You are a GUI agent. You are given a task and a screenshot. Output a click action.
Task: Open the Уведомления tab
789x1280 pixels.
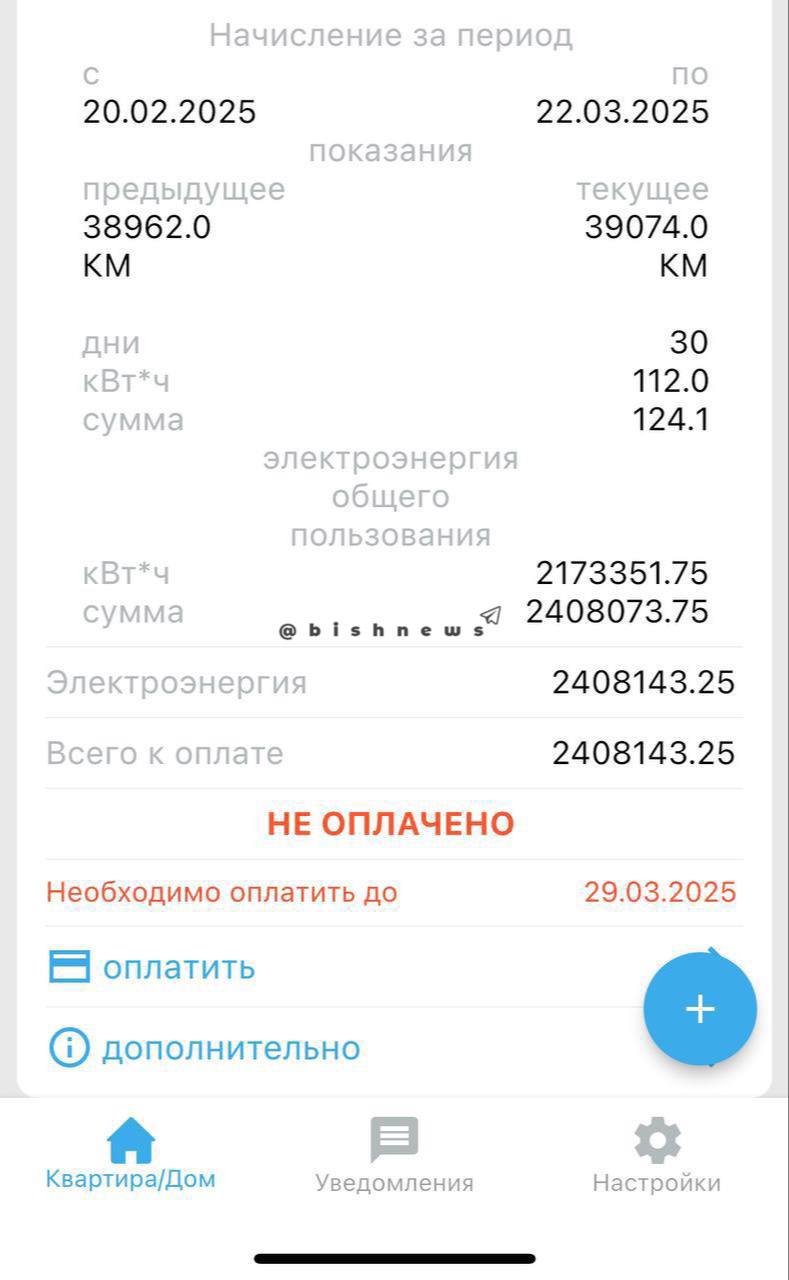tap(394, 1157)
